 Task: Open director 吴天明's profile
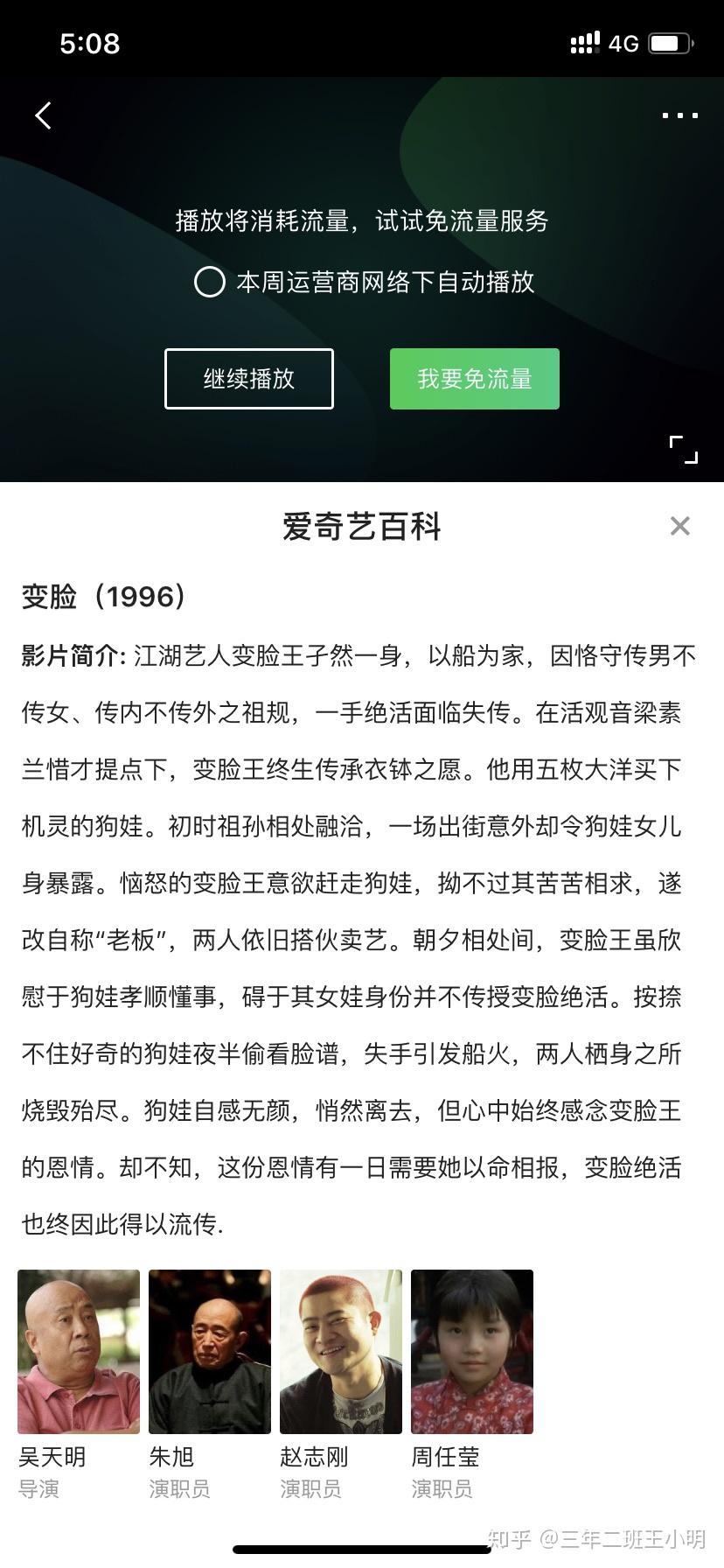click(x=79, y=1384)
